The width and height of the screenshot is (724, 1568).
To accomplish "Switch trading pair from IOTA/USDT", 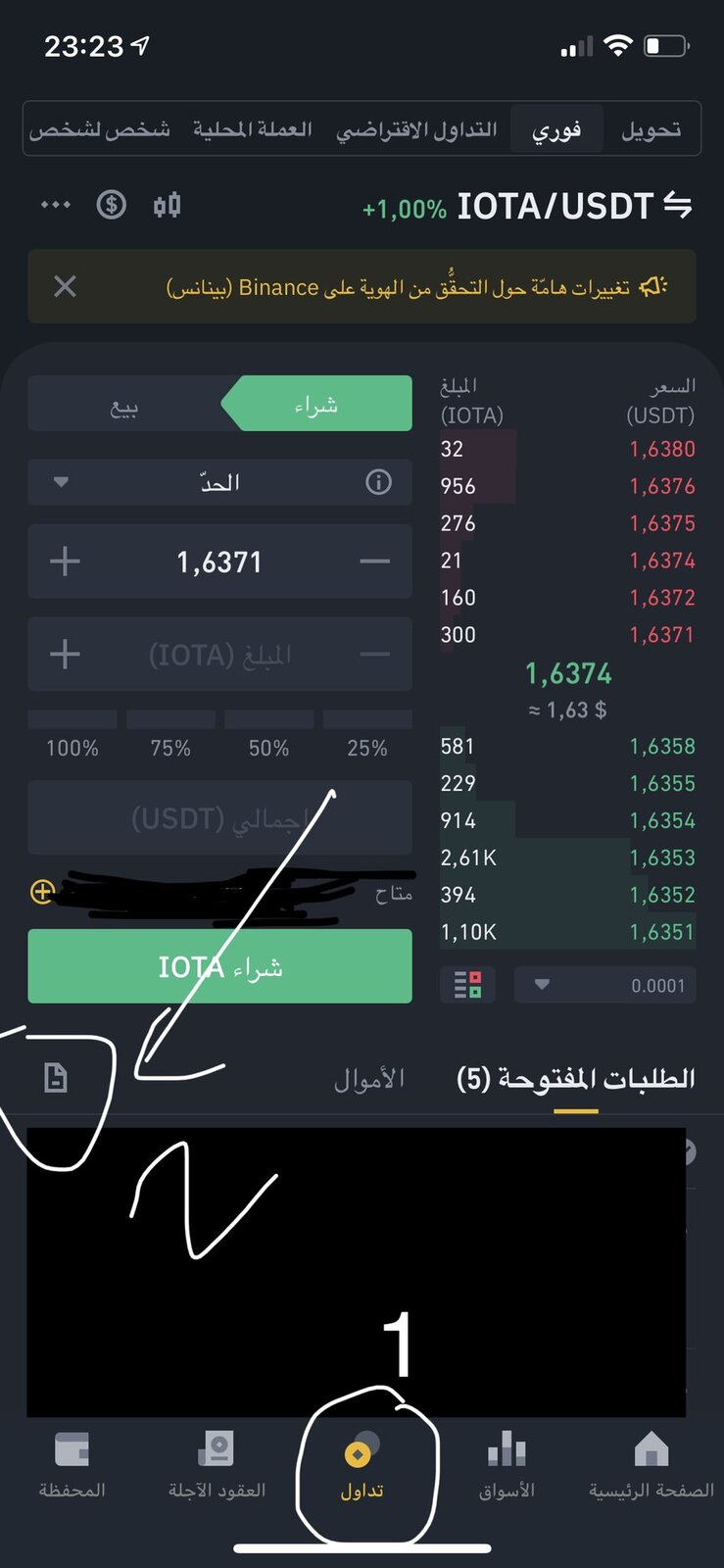I will pyautogui.click(x=677, y=206).
